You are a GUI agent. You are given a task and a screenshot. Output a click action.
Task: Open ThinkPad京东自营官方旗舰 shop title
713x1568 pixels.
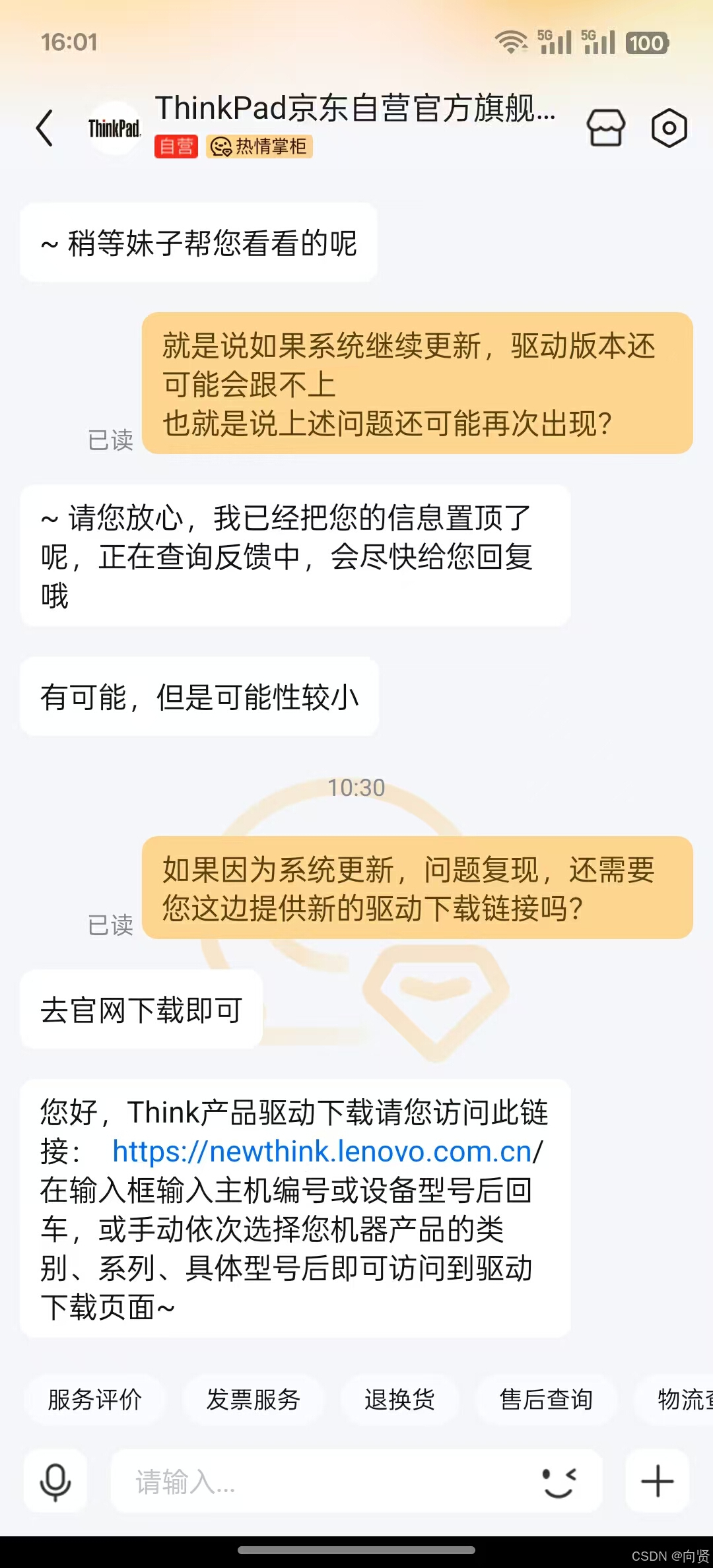(355, 108)
